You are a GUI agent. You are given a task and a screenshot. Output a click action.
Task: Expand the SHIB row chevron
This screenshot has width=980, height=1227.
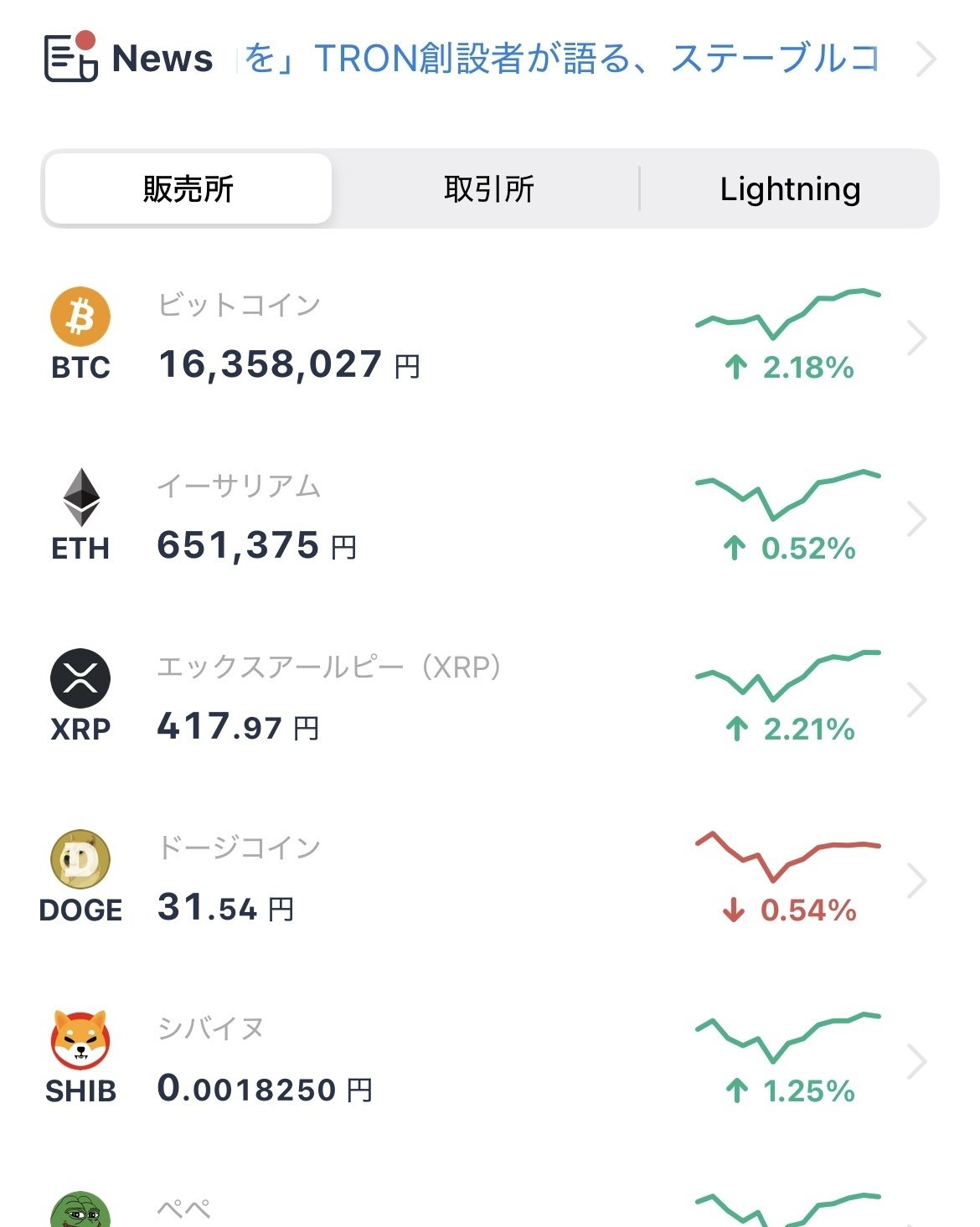[915, 1059]
